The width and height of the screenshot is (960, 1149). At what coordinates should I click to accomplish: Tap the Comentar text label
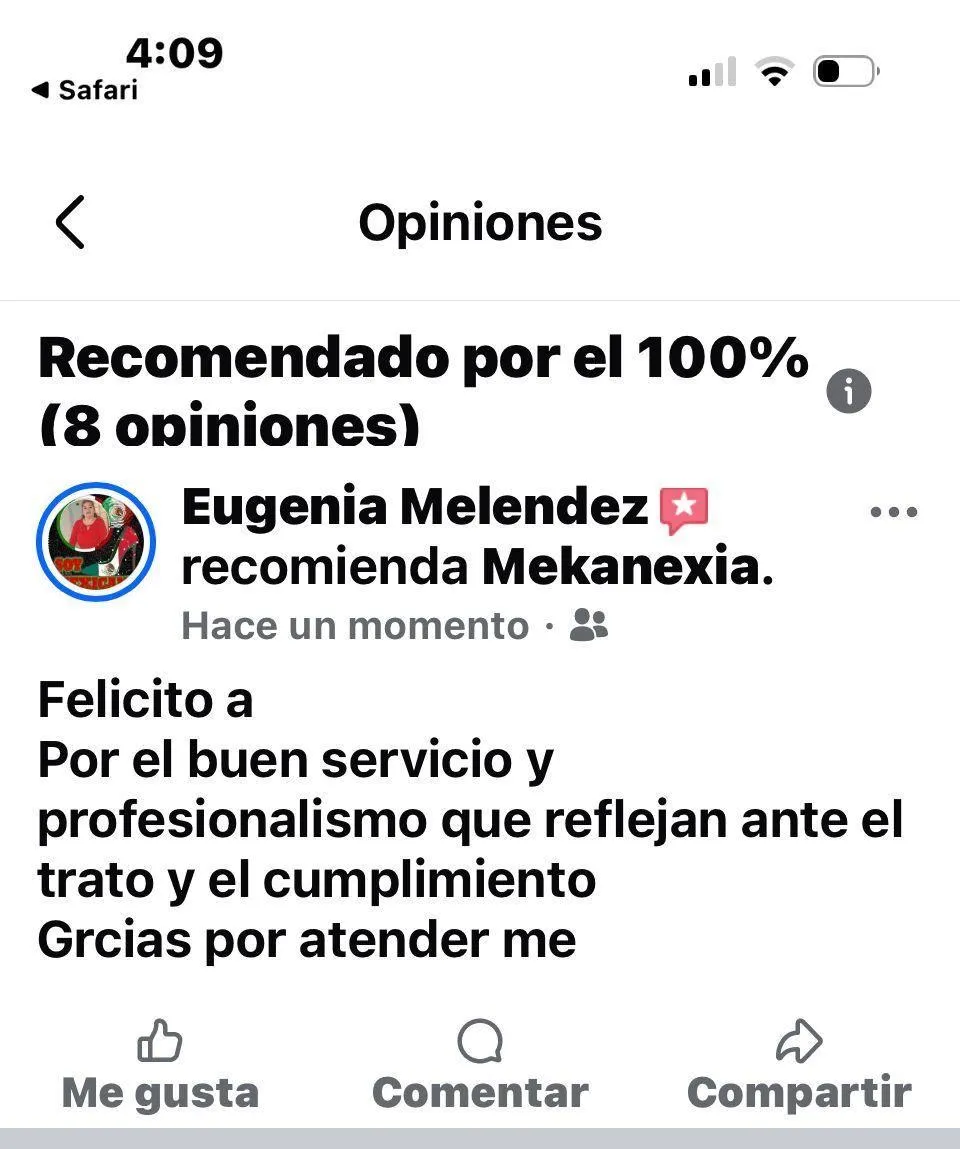point(480,1093)
